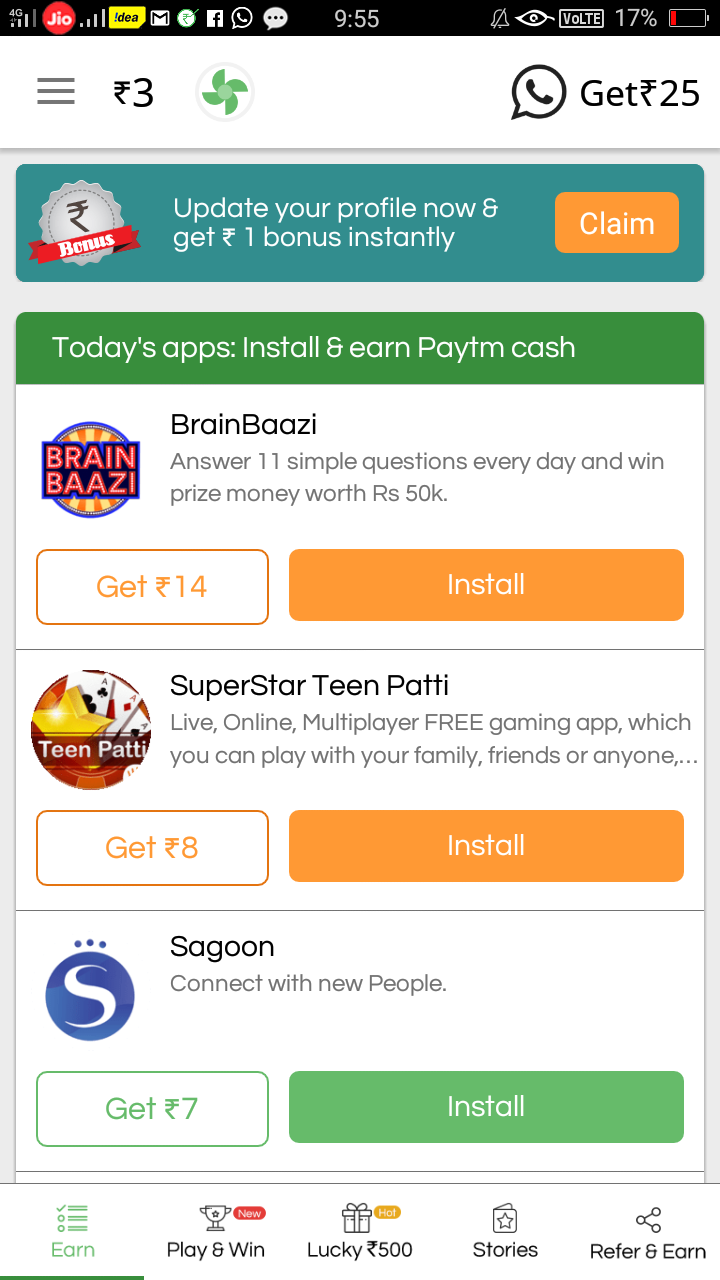Tap Get ₹8 for Teen Patti
This screenshot has height=1280, width=720.
(x=152, y=848)
